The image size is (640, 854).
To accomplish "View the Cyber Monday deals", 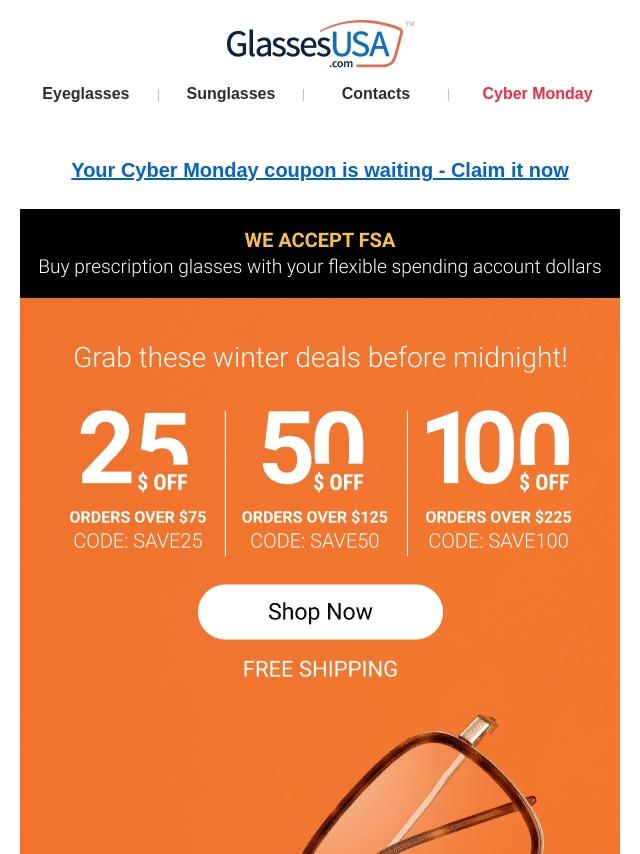I will [537, 94].
